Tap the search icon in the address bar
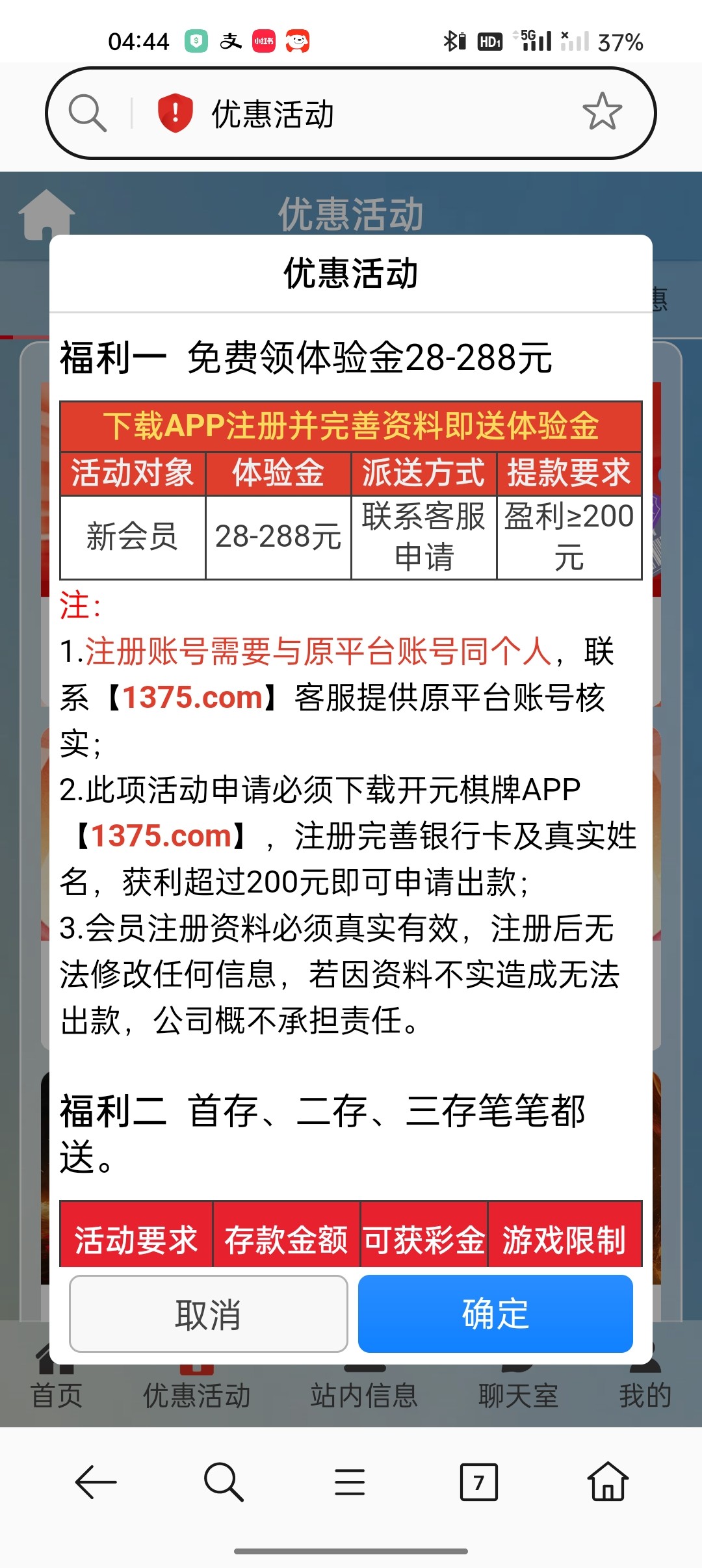 88,113
